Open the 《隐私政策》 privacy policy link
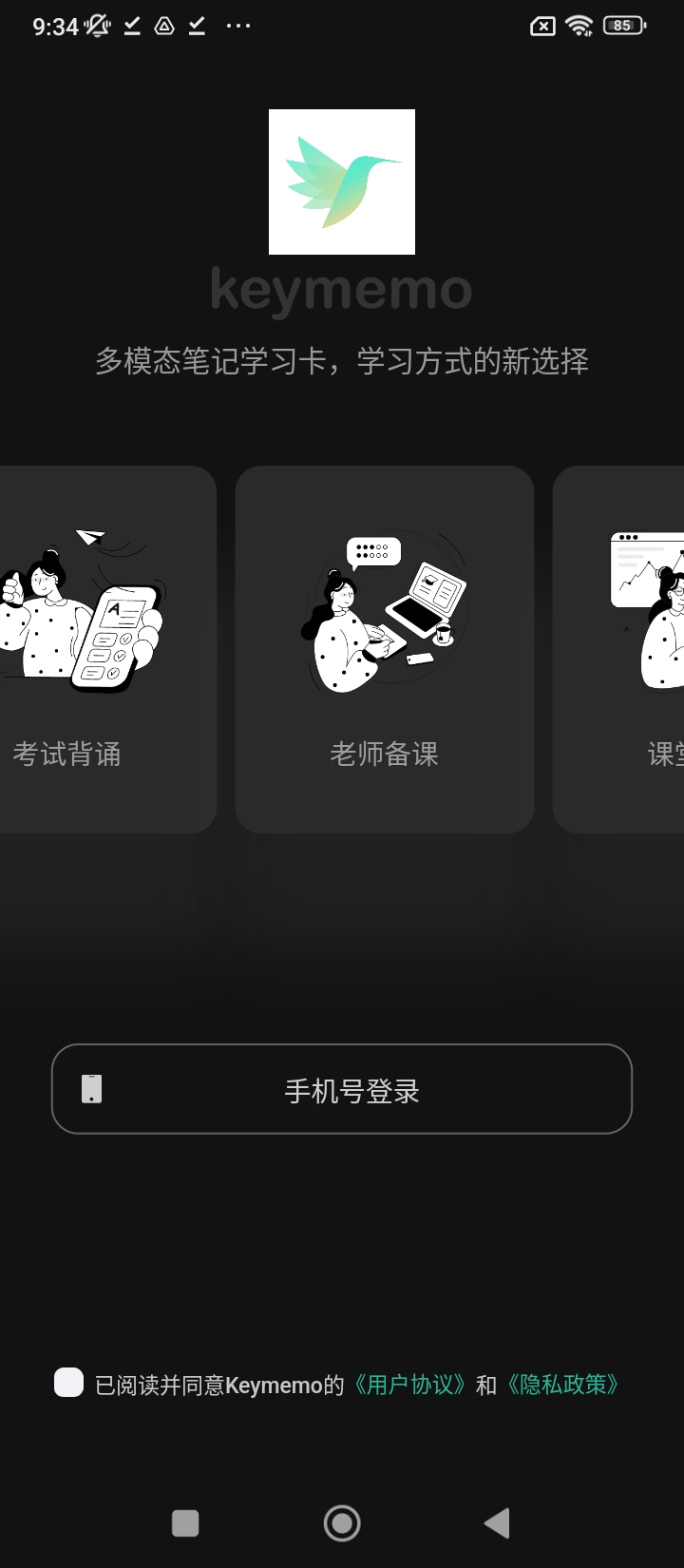 (563, 1385)
